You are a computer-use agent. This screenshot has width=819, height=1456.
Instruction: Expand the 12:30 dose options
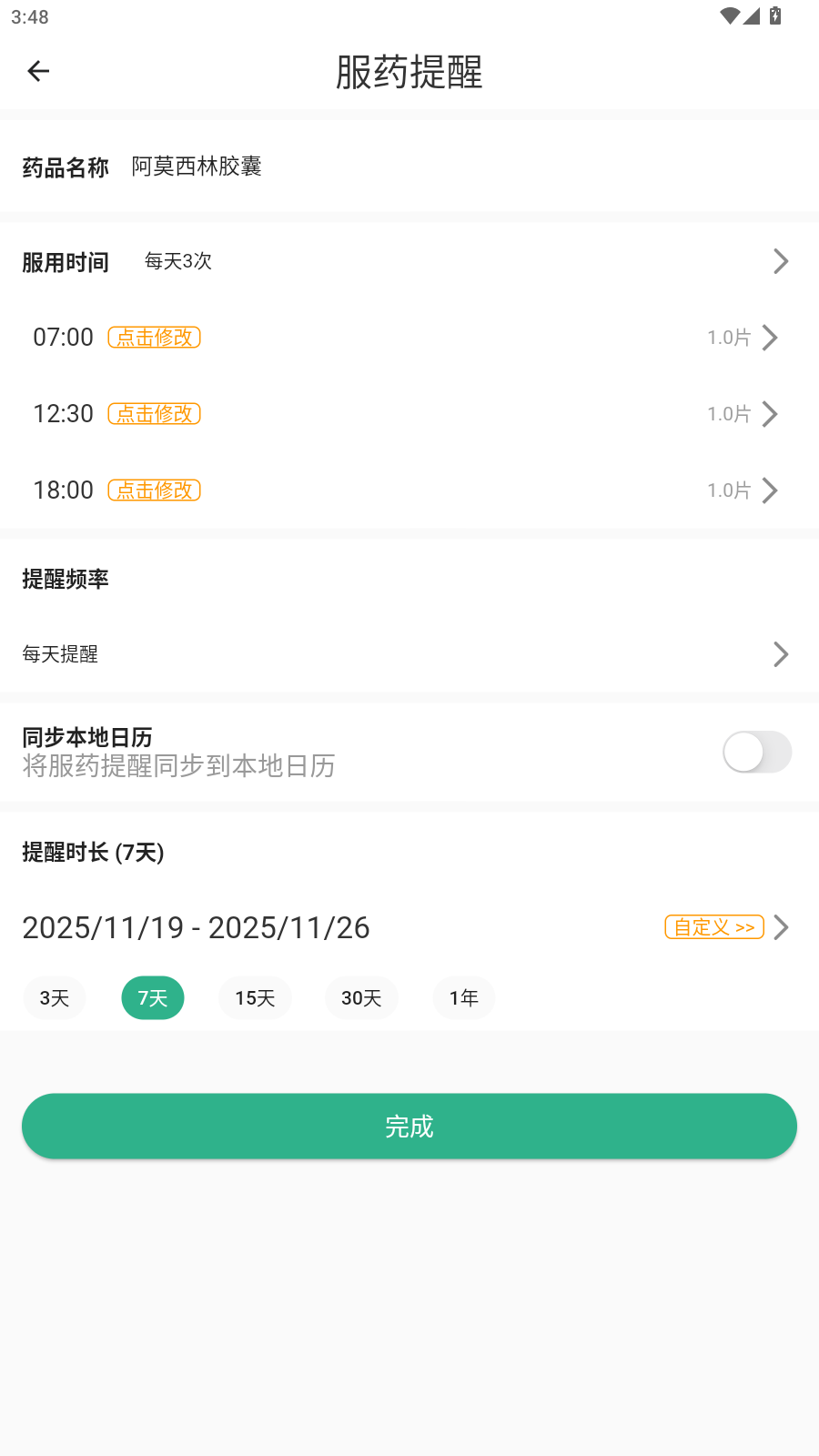click(770, 414)
